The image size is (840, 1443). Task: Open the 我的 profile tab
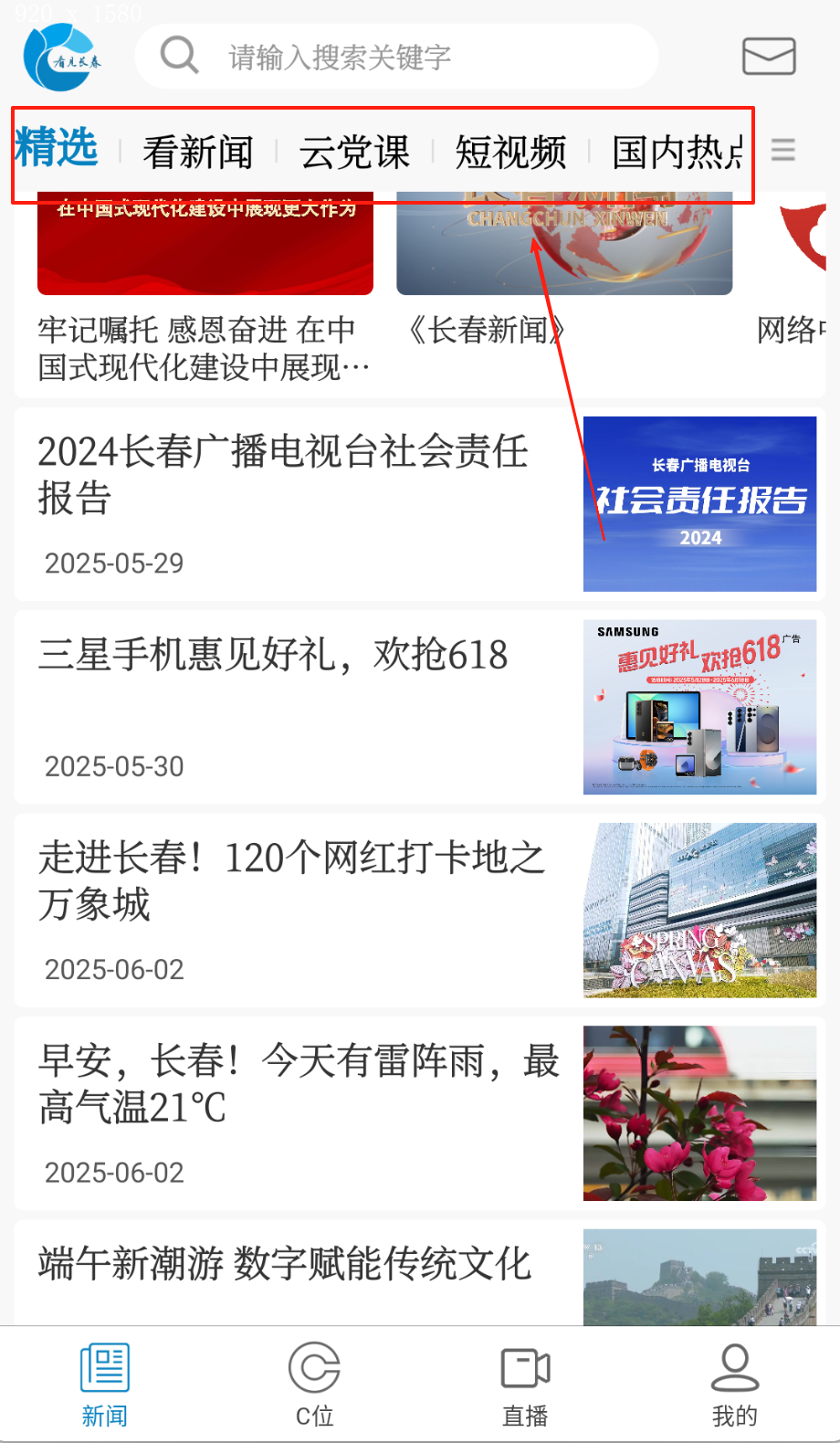[734, 1385]
